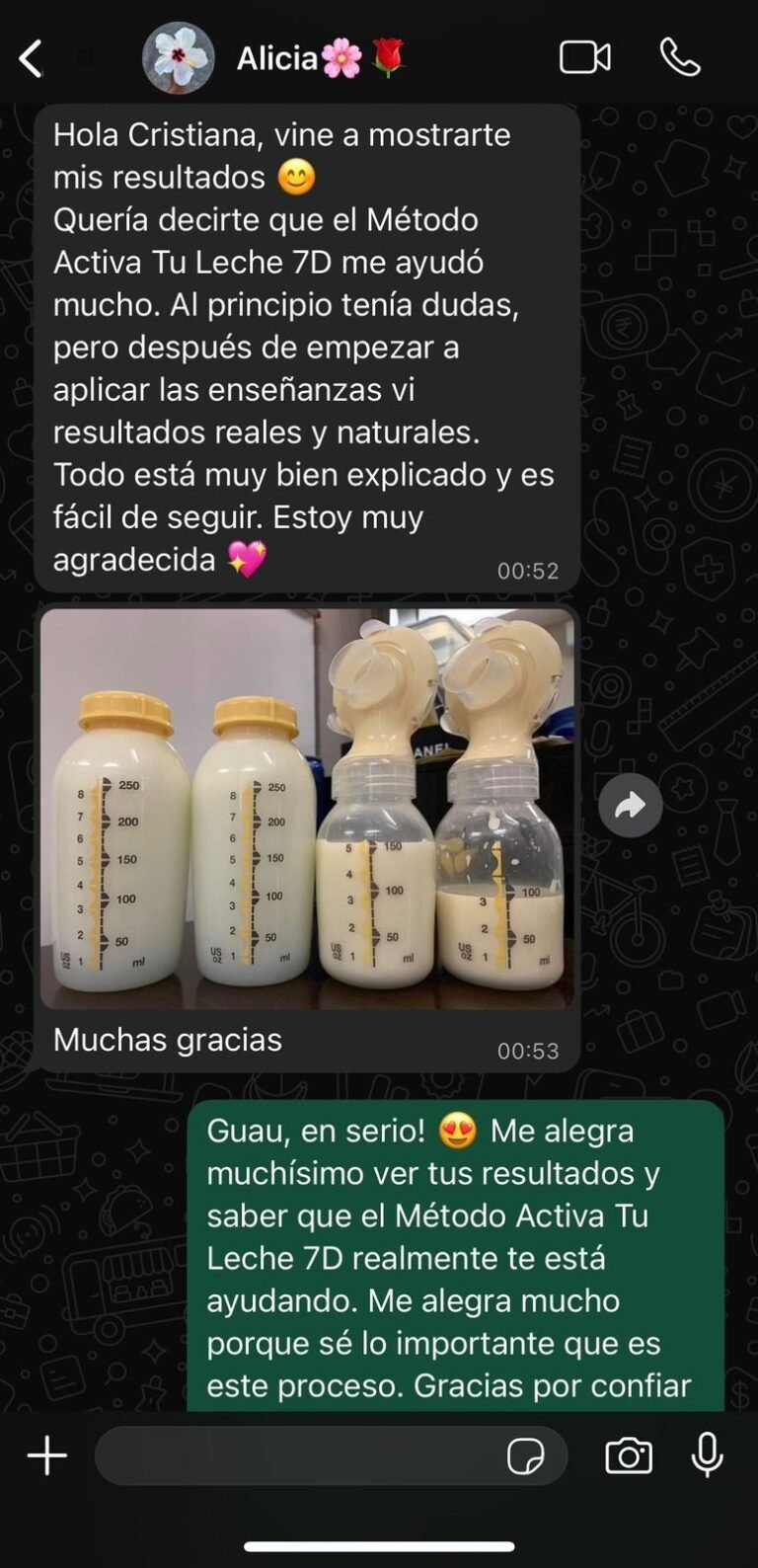
Task: Open the attachment menu with the plus icon
Action: [45, 1455]
